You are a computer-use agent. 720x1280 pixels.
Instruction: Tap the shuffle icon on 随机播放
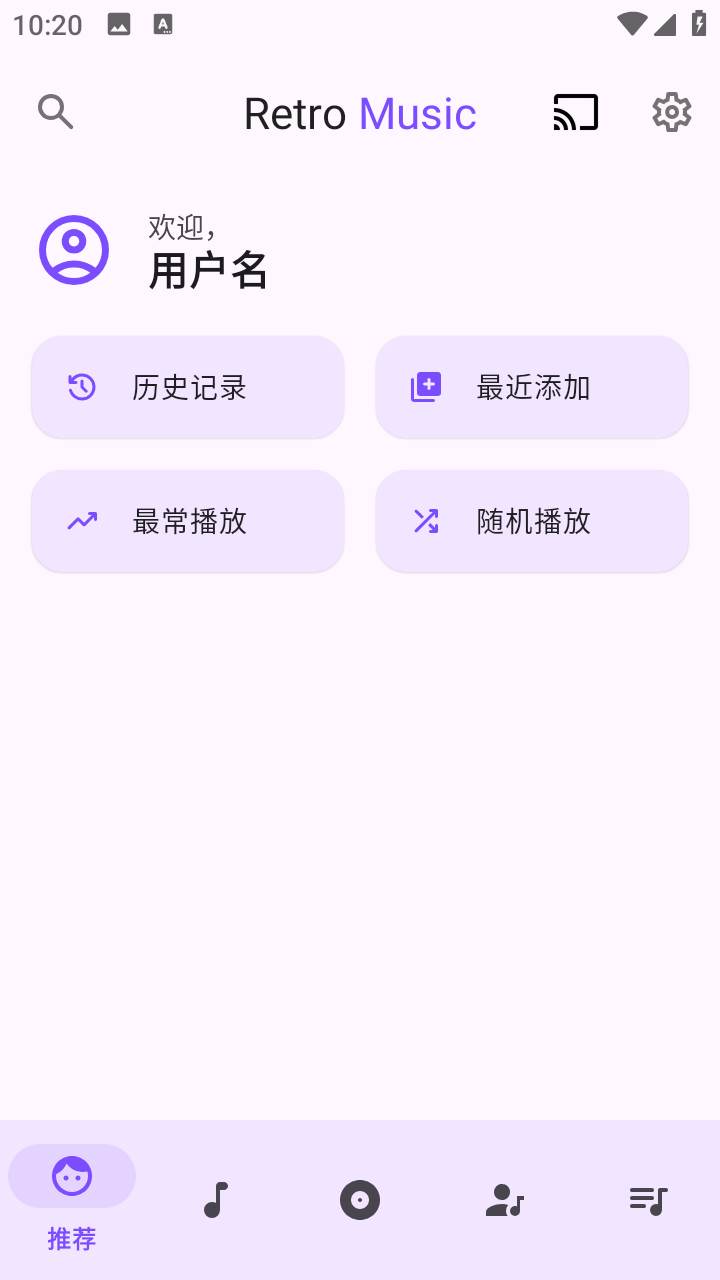pos(426,521)
